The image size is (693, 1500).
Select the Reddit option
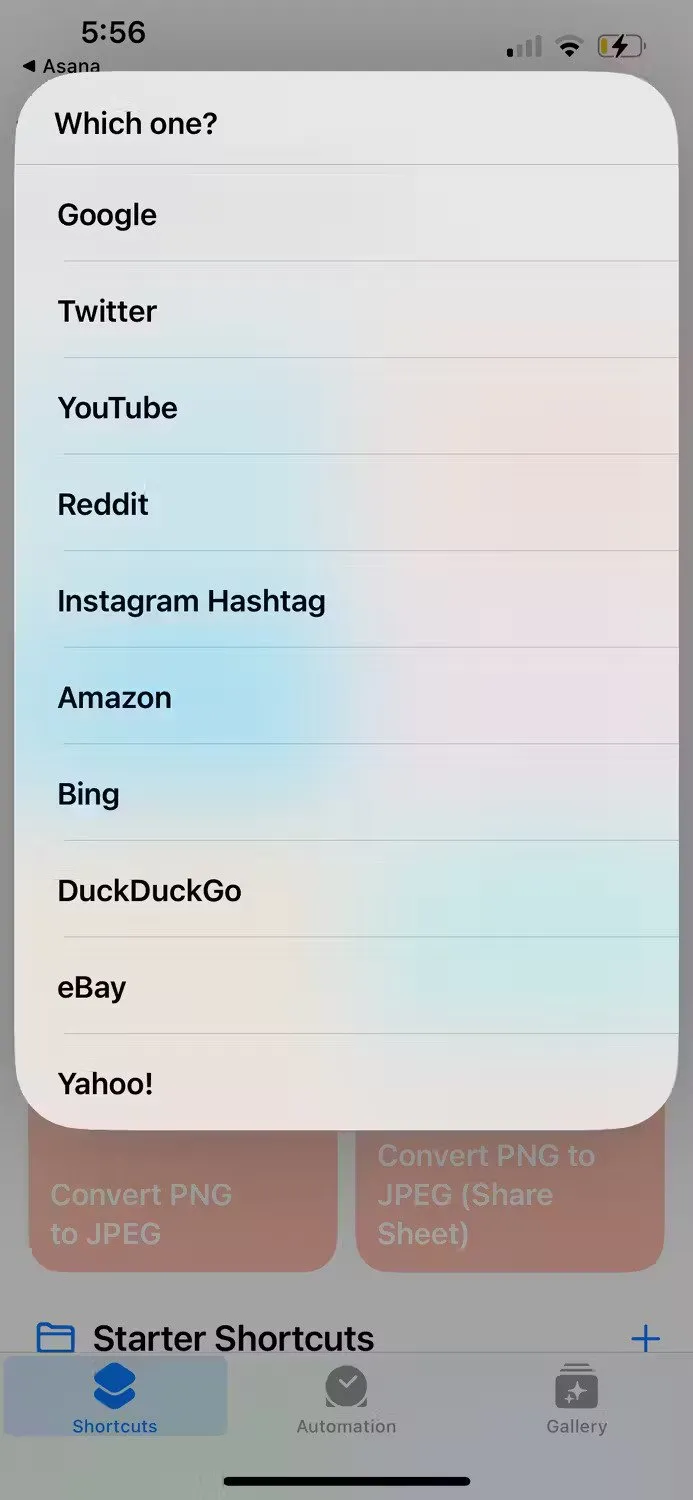[103, 504]
